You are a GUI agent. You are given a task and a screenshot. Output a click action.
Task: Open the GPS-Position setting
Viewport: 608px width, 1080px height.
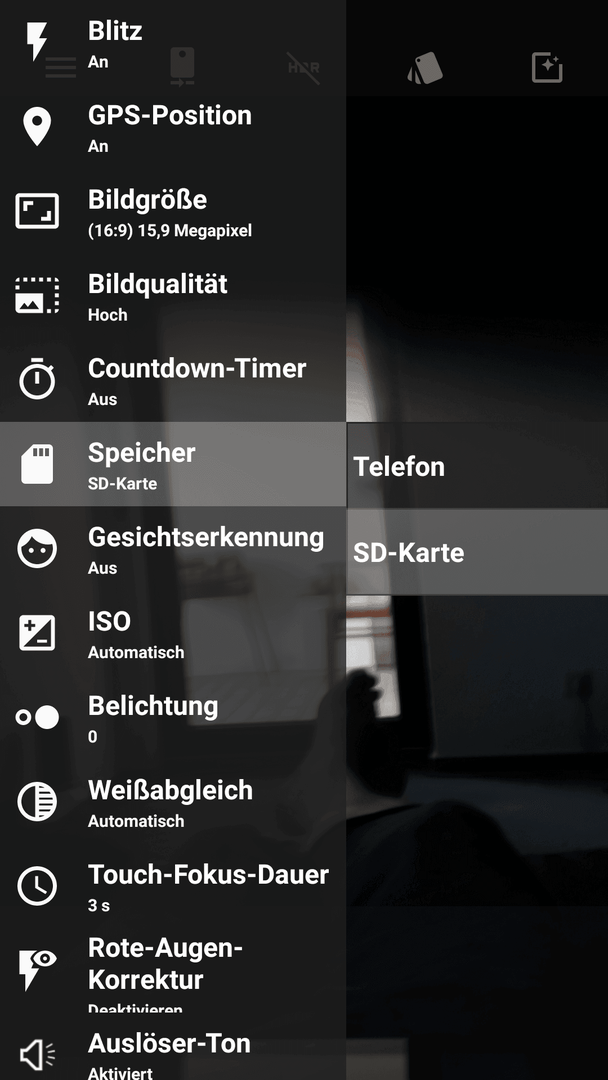tap(172, 127)
